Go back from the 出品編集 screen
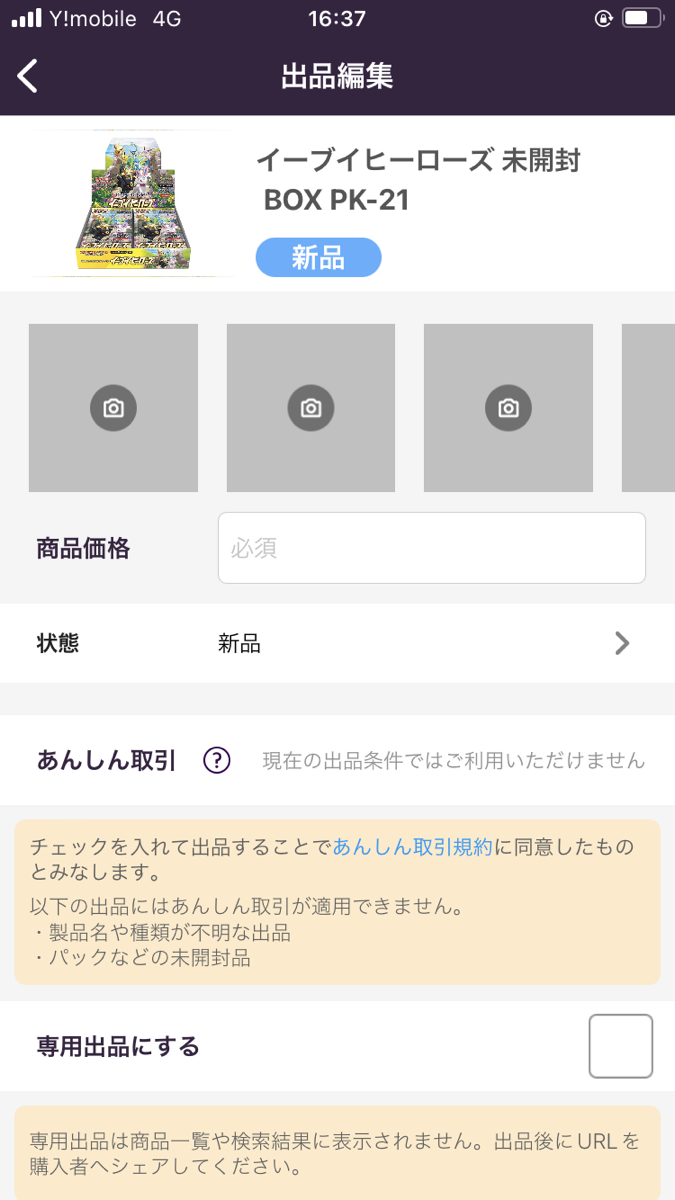 pos(28,76)
